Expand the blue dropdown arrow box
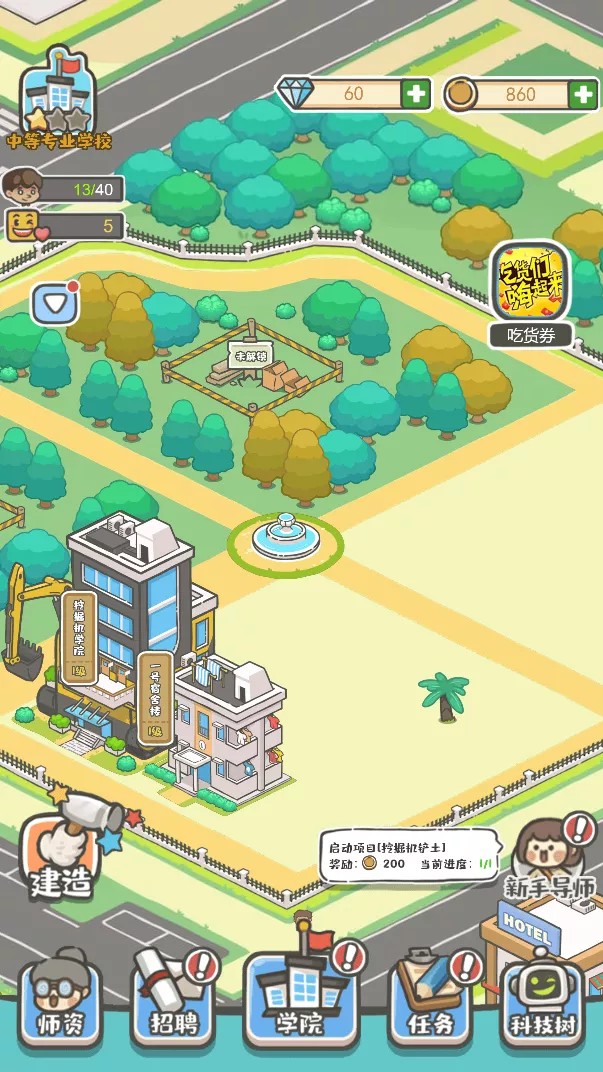The width and height of the screenshot is (603, 1072). pos(55,303)
